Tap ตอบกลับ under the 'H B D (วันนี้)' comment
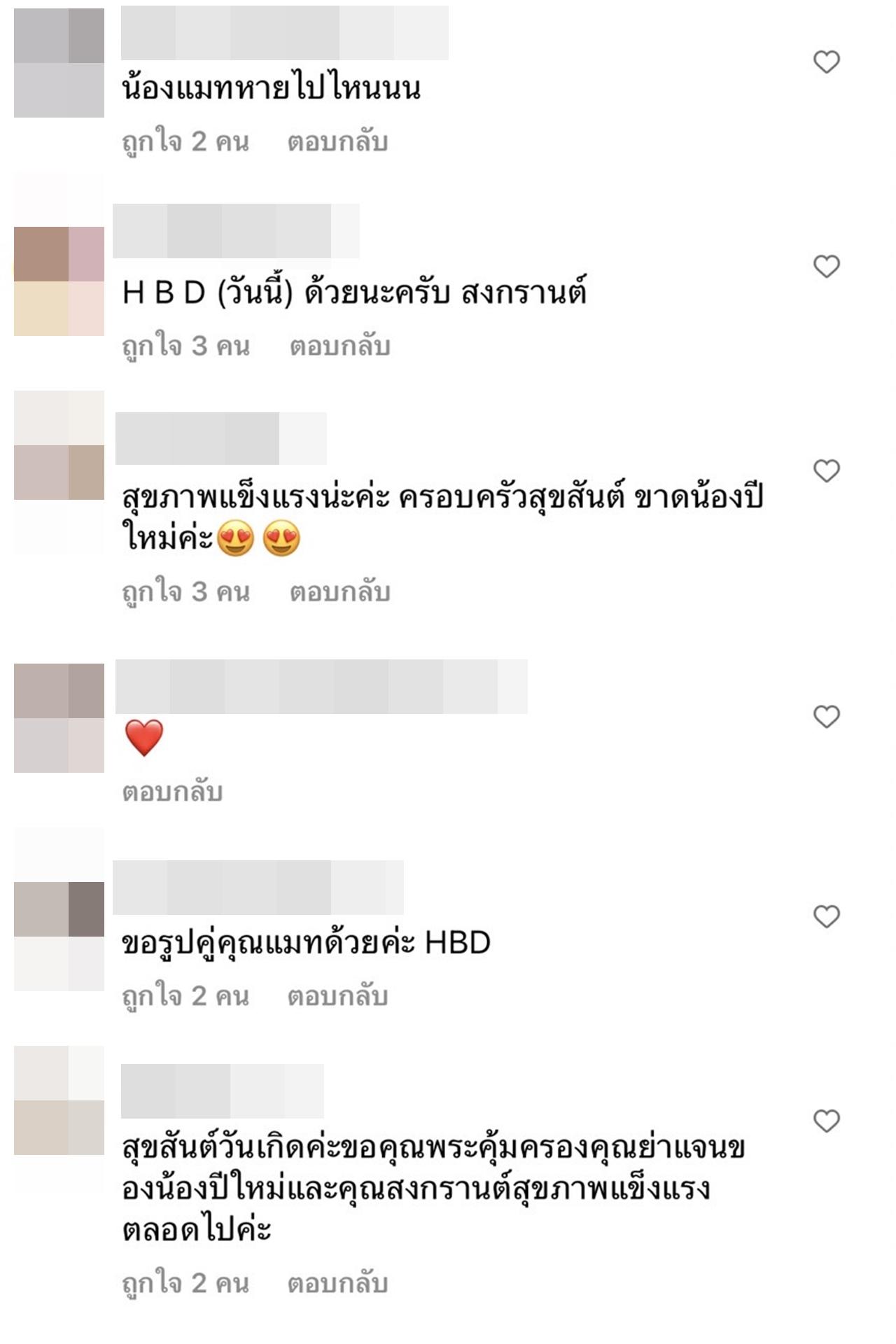This screenshot has height=1344, width=896. [x=339, y=346]
